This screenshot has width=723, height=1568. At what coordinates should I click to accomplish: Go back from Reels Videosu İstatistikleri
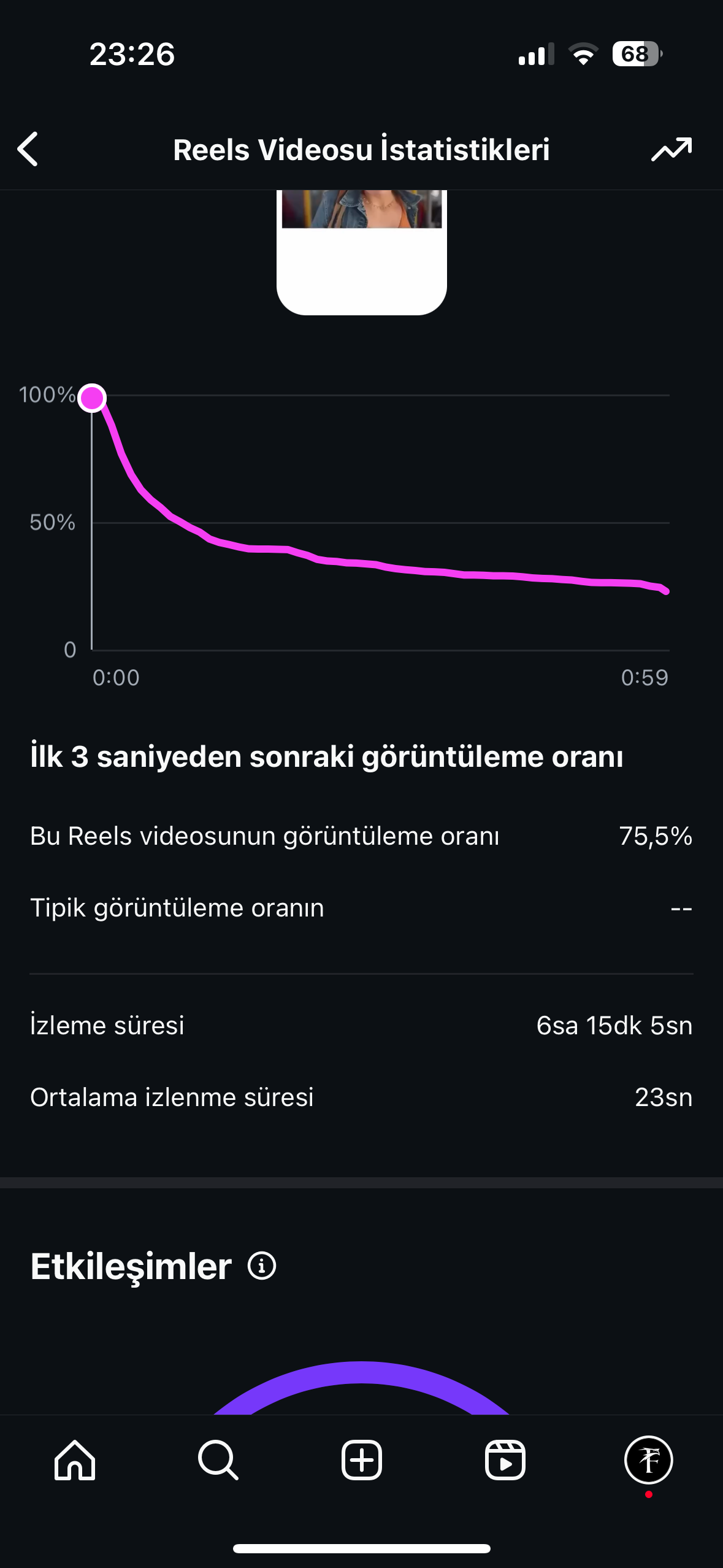(28, 149)
